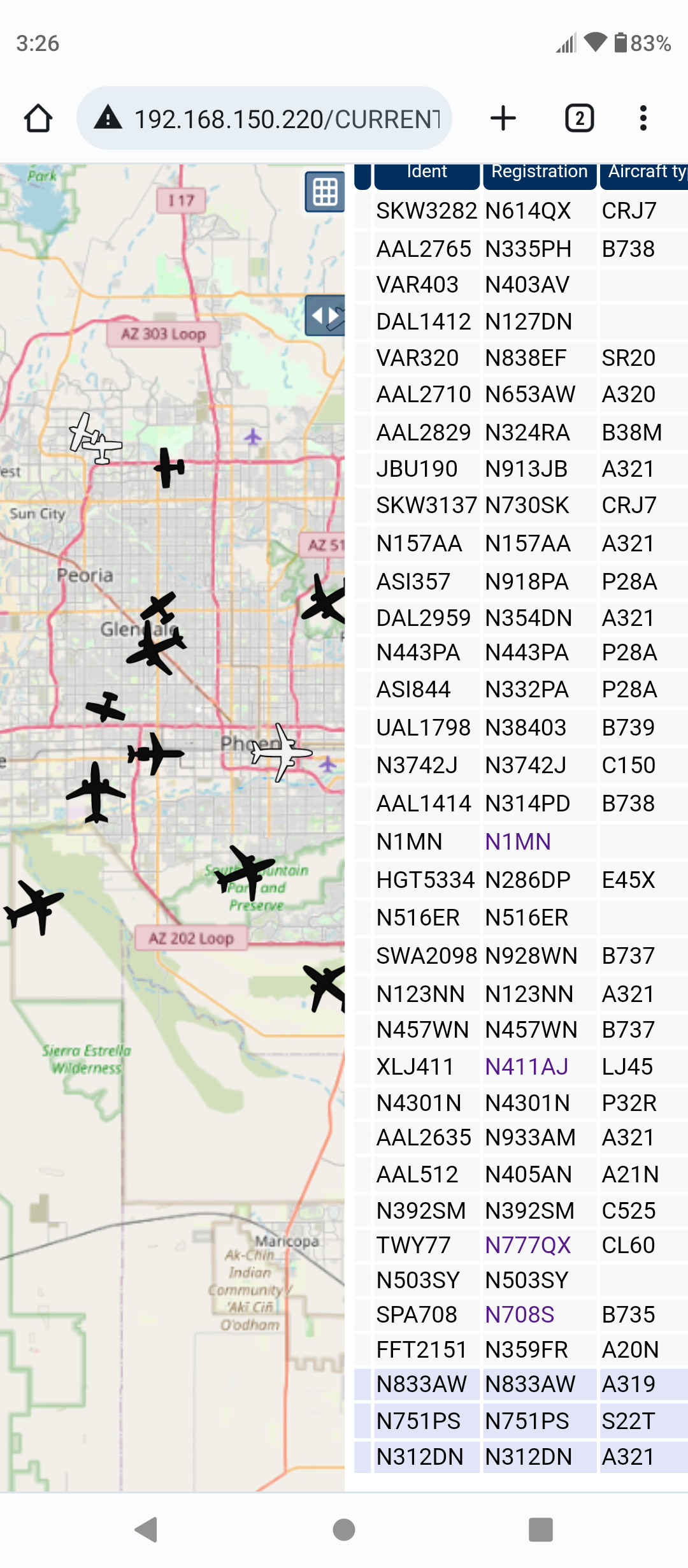688x1568 pixels.
Task: Select the JBU190 flight row
Action: click(x=521, y=469)
